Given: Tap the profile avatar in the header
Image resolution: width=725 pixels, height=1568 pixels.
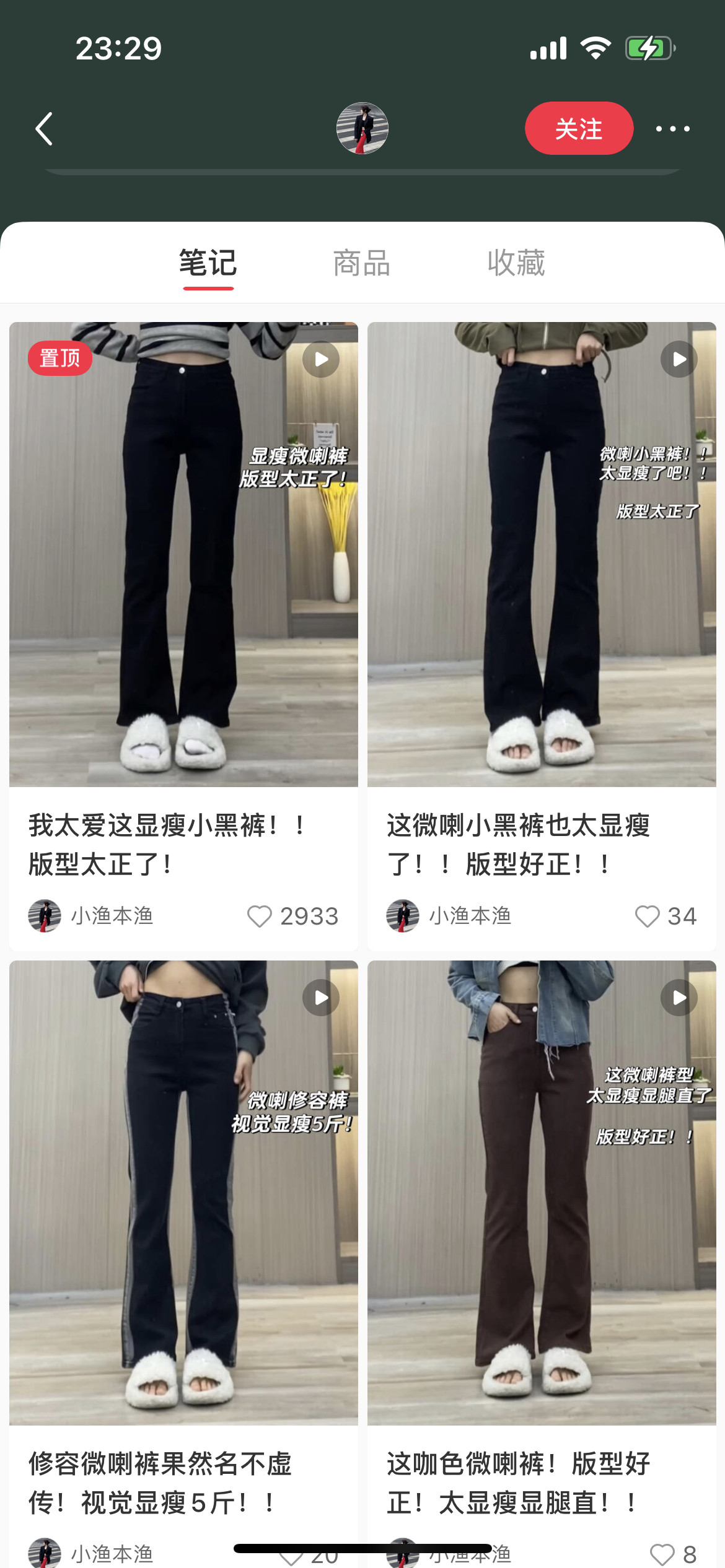Looking at the screenshot, I should click(362, 128).
